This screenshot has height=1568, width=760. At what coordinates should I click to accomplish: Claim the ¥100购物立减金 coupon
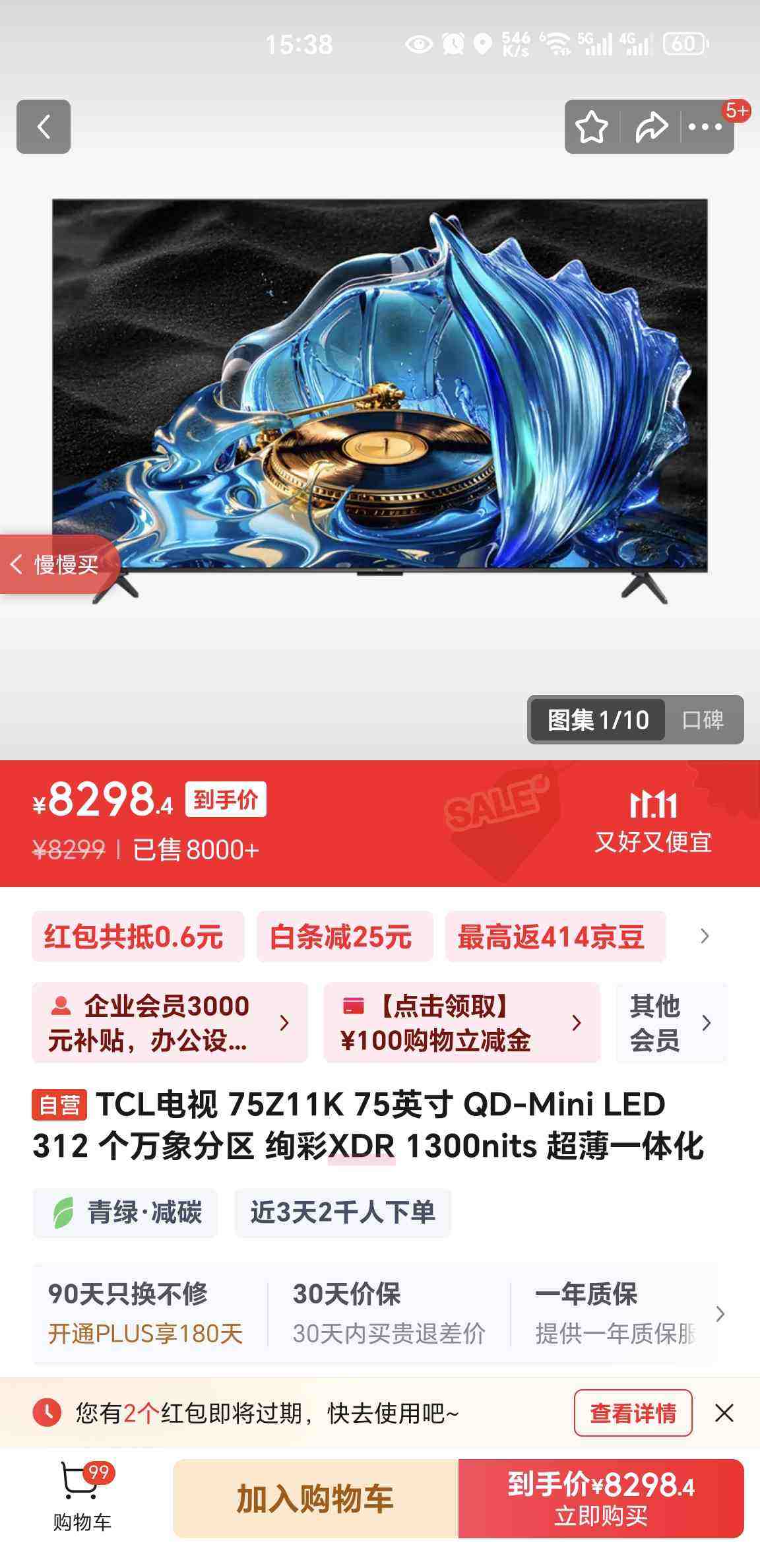click(x=462, y=1023)
